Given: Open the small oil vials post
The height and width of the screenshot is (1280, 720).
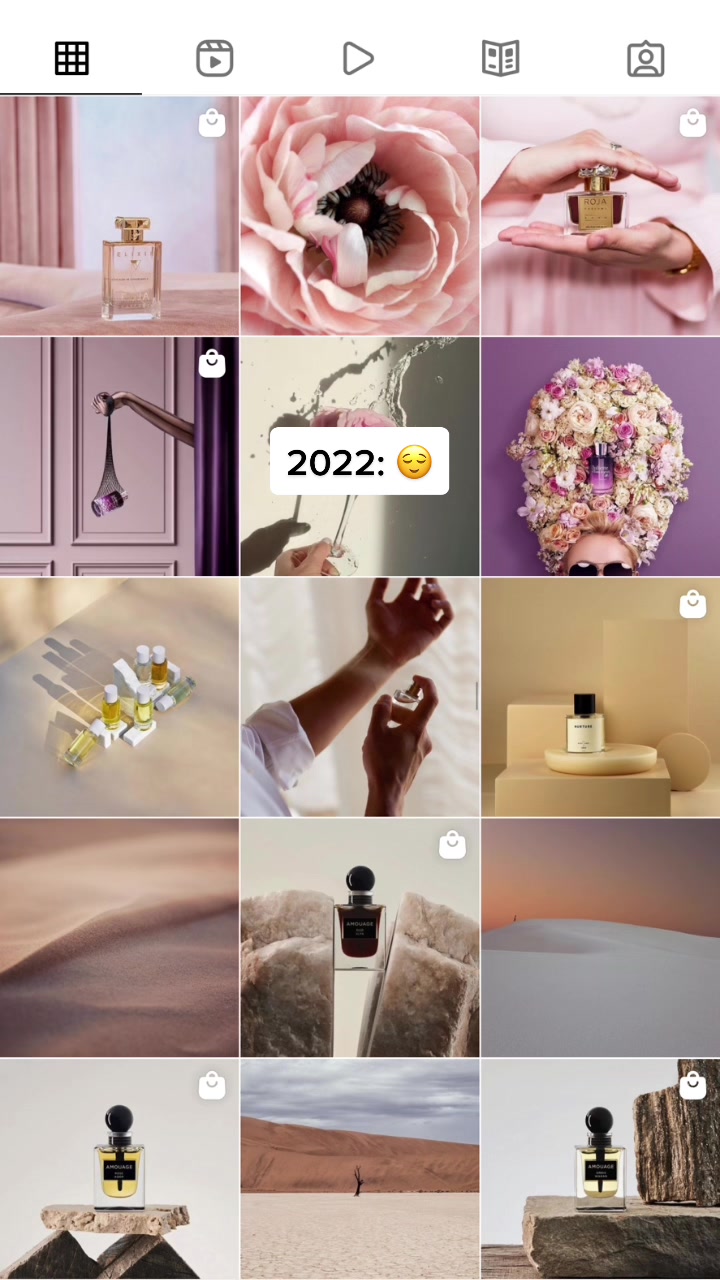Looking at the screenshot, I should click(119, 697).
